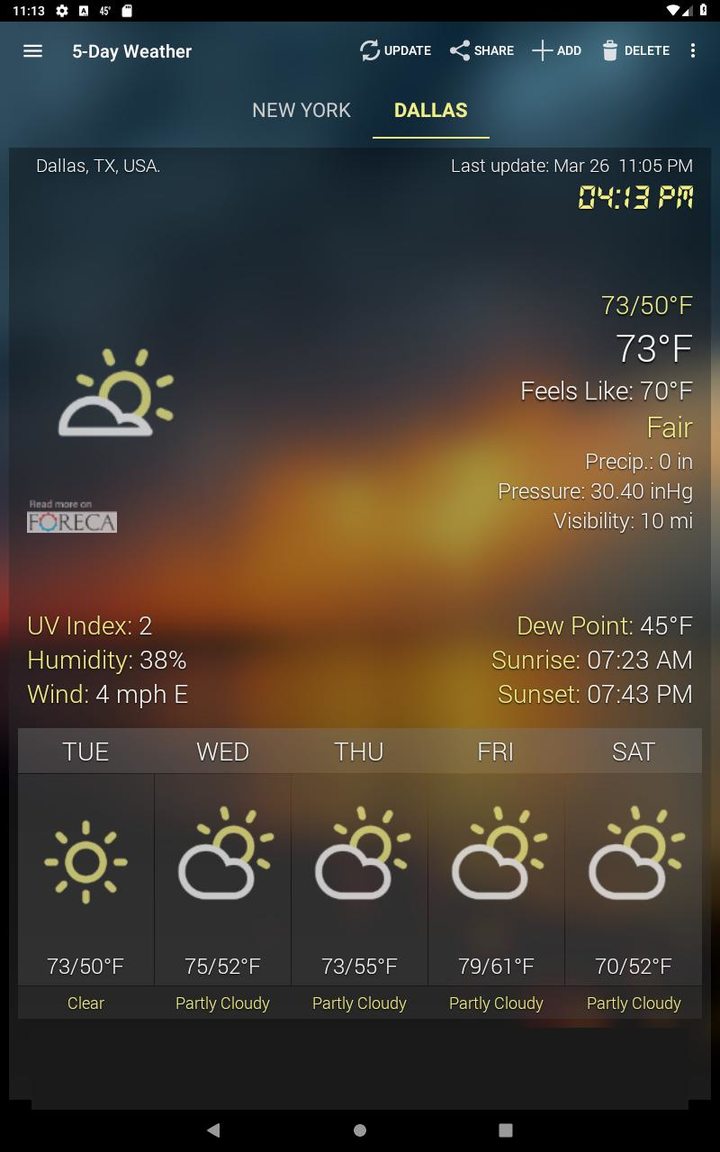720x1152 pixels.
Task: Open the three-dot overflow menu
Action: (x=693, y=51)
